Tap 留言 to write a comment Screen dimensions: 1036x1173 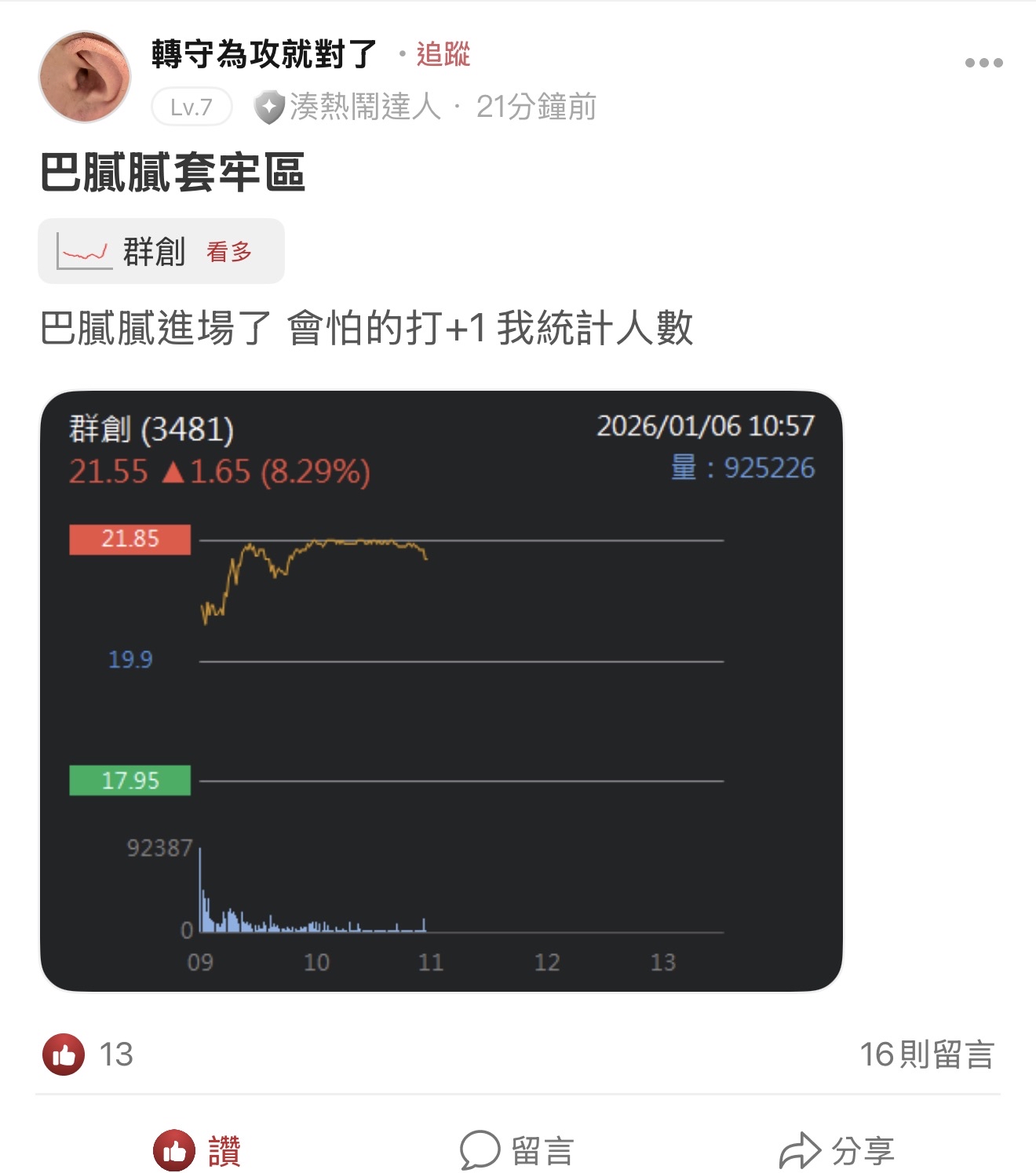pos(518,1150)
